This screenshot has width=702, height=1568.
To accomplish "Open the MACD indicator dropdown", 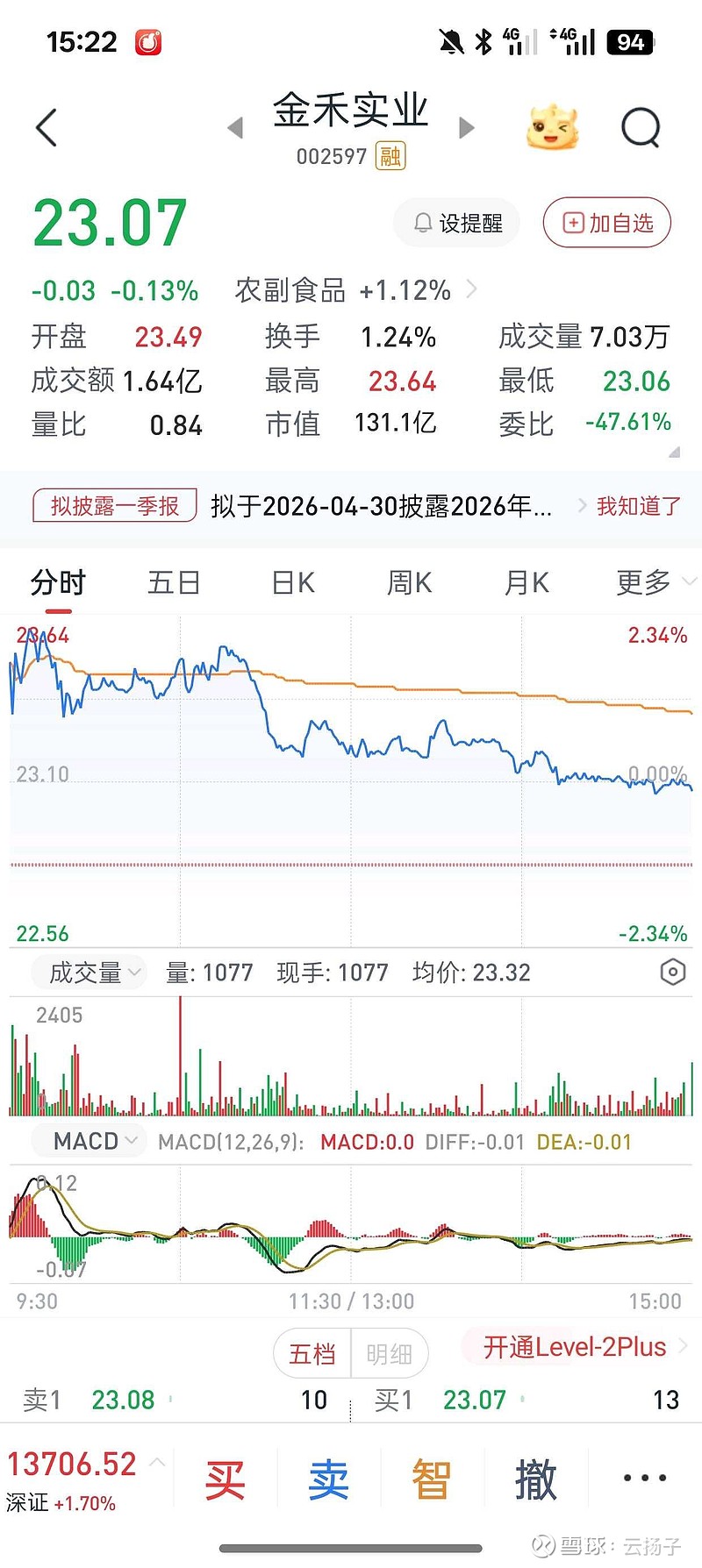I will 88,1141.
